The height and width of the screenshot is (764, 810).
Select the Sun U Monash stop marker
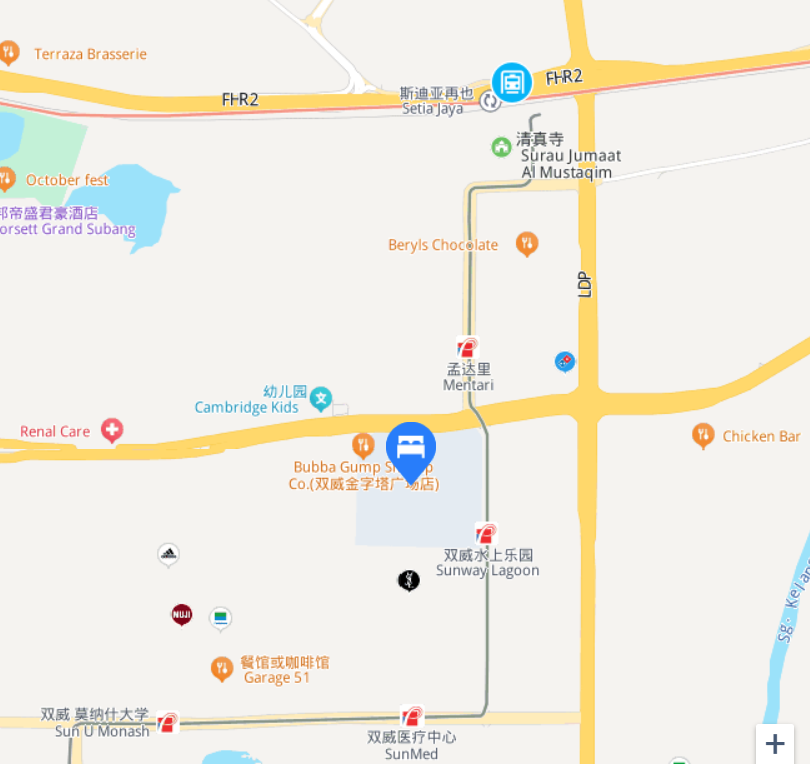[x=167, y=722]
